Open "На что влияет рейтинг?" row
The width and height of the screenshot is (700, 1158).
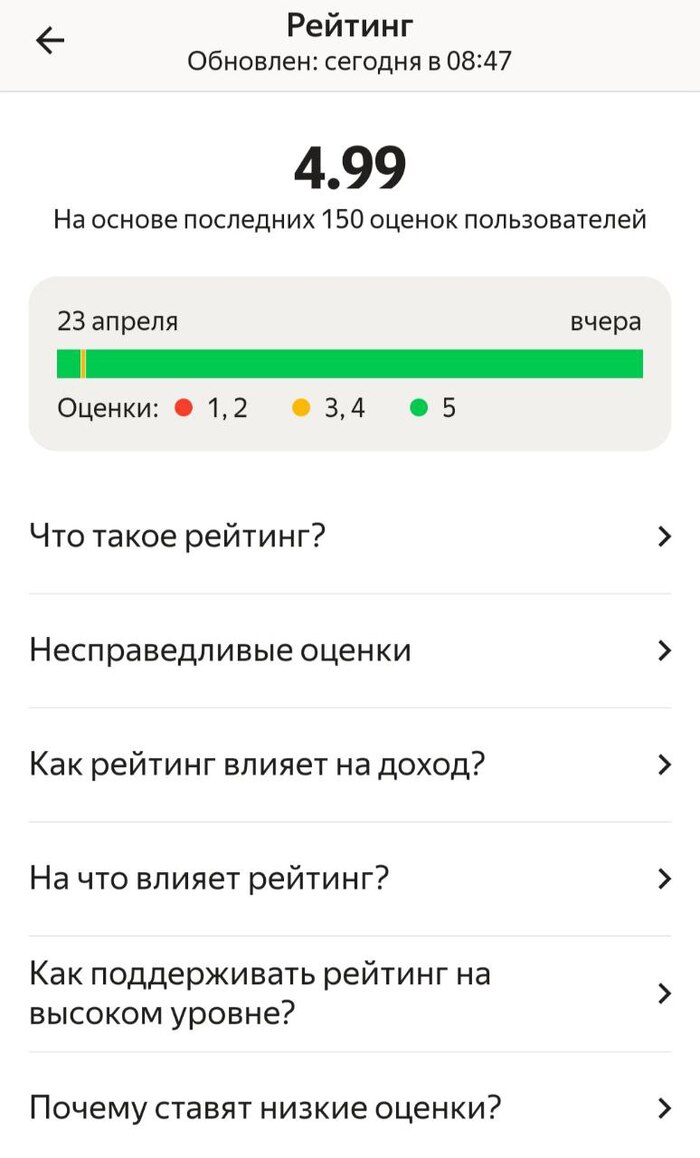pos(349,879)
